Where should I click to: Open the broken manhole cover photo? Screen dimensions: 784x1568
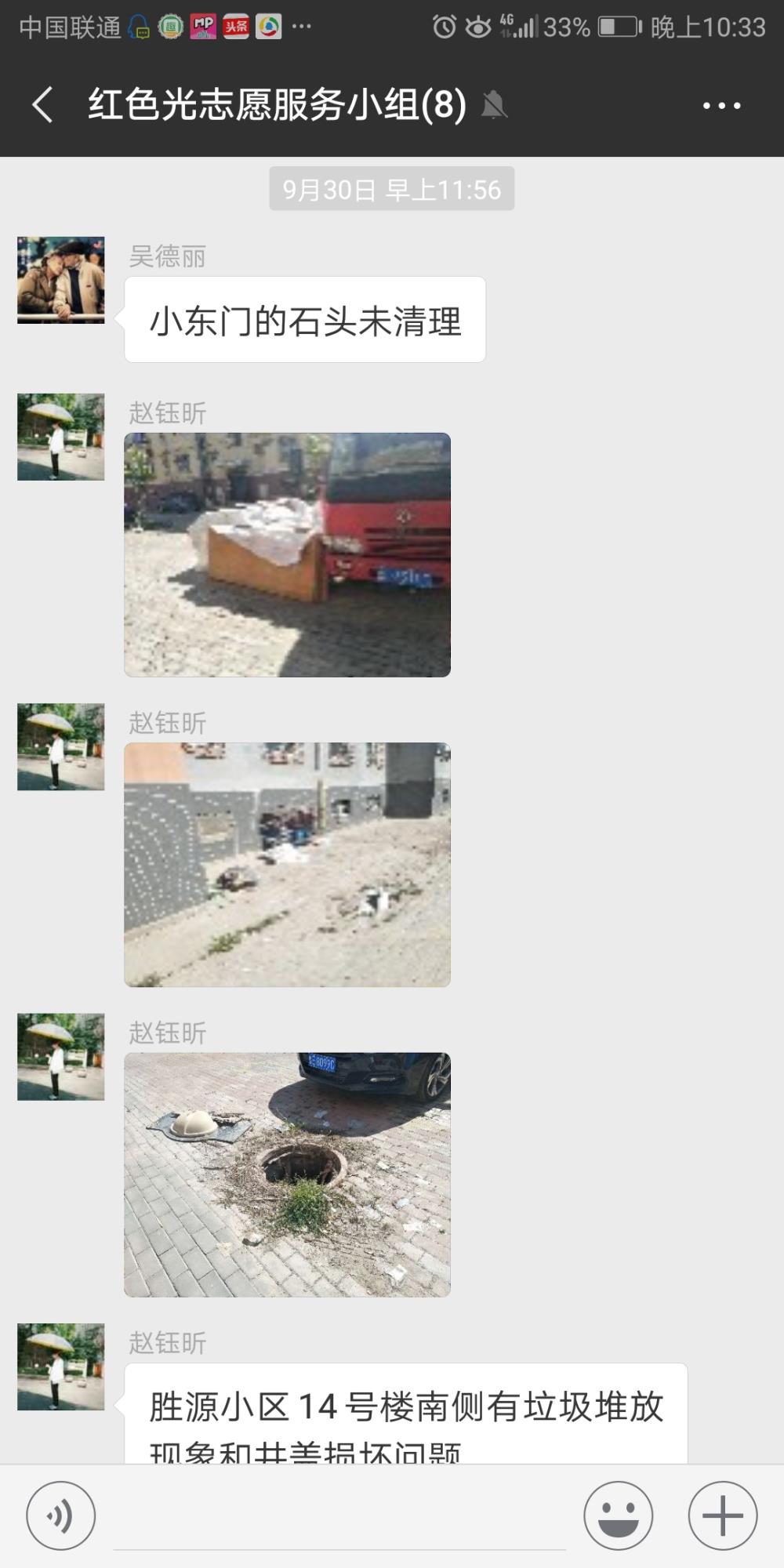click(x=288, y=1174)
